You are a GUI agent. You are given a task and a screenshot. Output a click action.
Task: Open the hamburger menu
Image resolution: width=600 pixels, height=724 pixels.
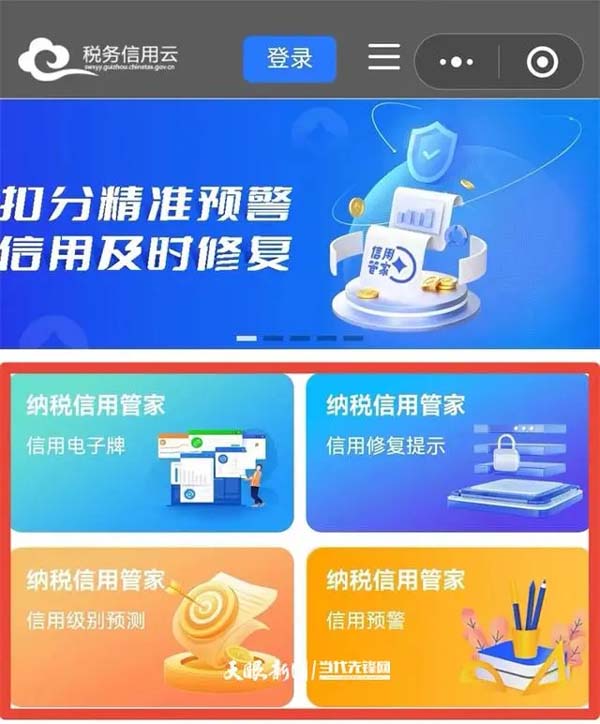[x=384, y=57]
